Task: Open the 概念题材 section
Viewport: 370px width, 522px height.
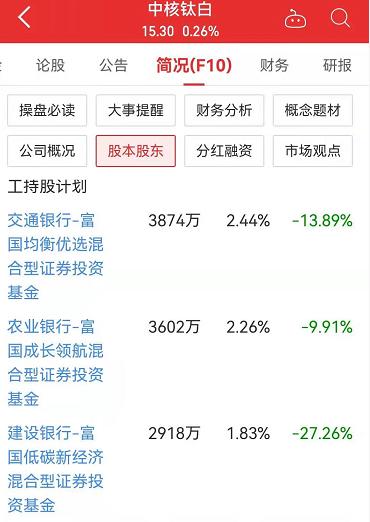Action: click(313, 110)
